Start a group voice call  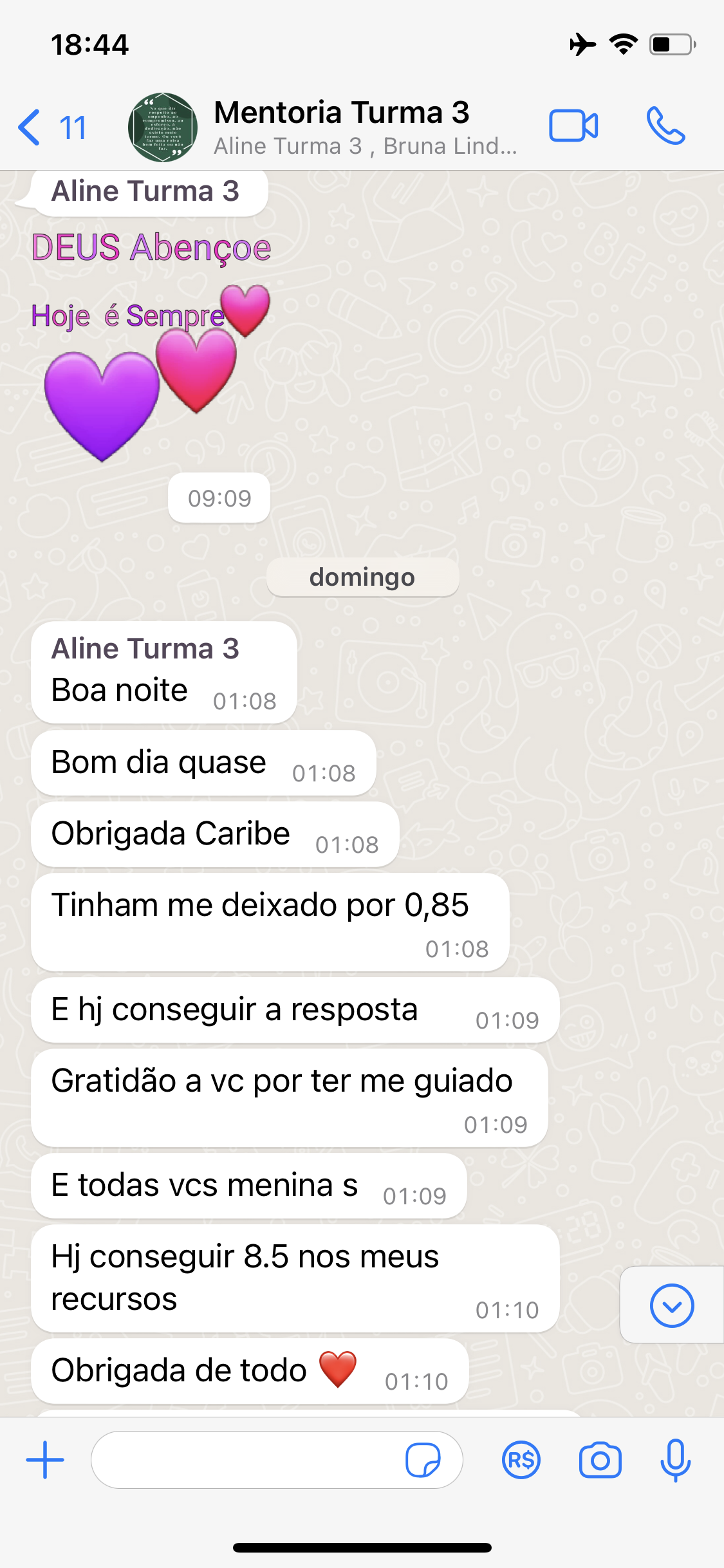coord(665,126)
